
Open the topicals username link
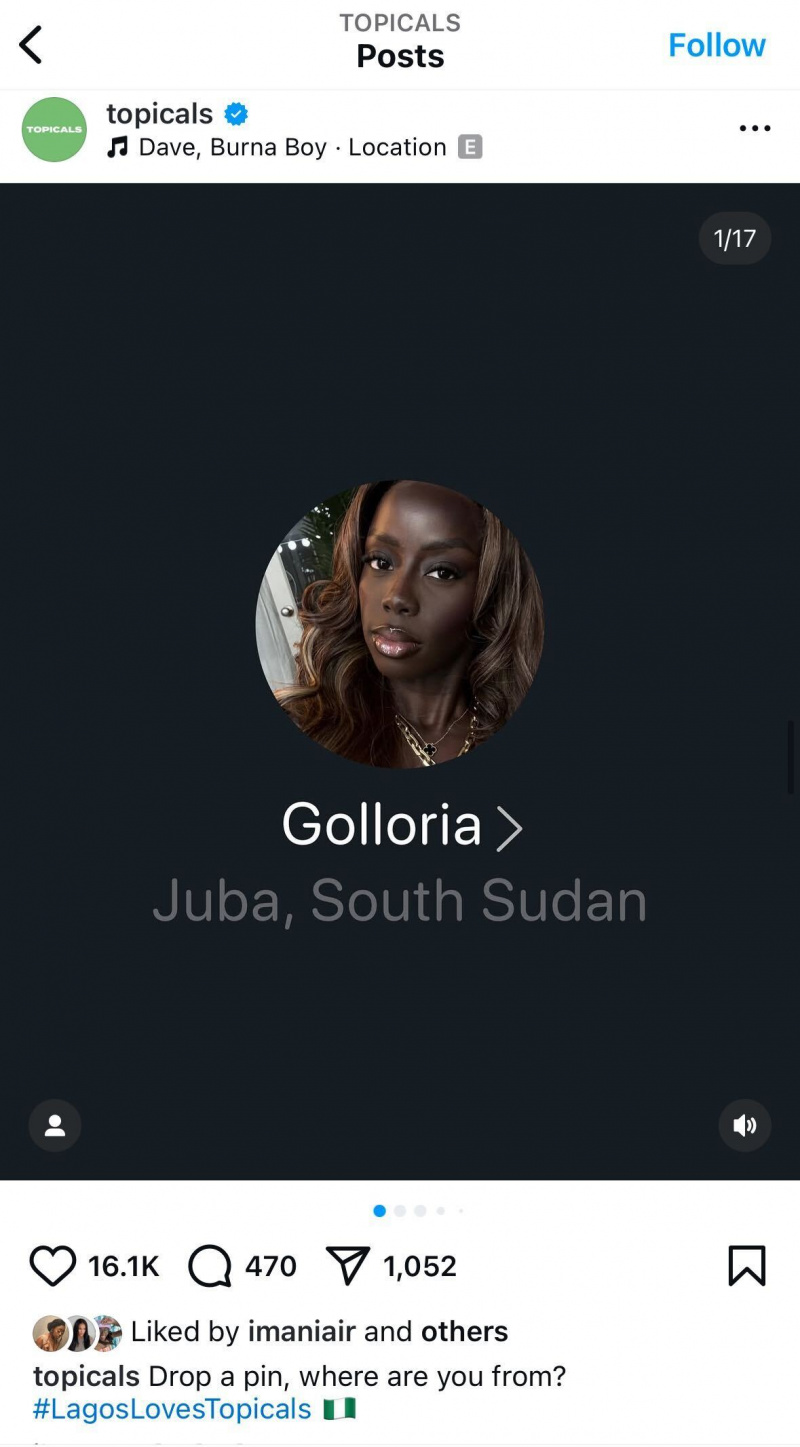point(160,114)
